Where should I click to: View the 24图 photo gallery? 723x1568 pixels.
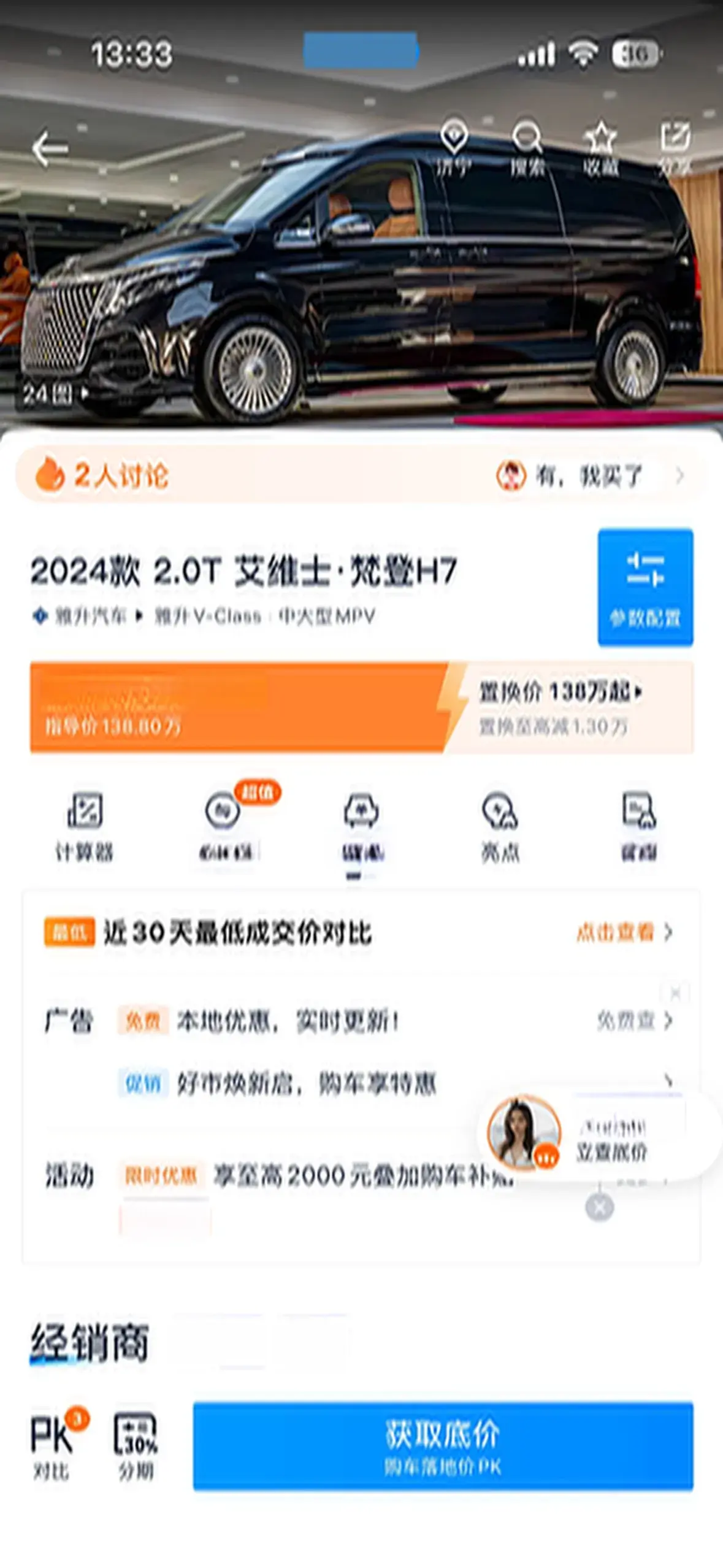point(54,393)
